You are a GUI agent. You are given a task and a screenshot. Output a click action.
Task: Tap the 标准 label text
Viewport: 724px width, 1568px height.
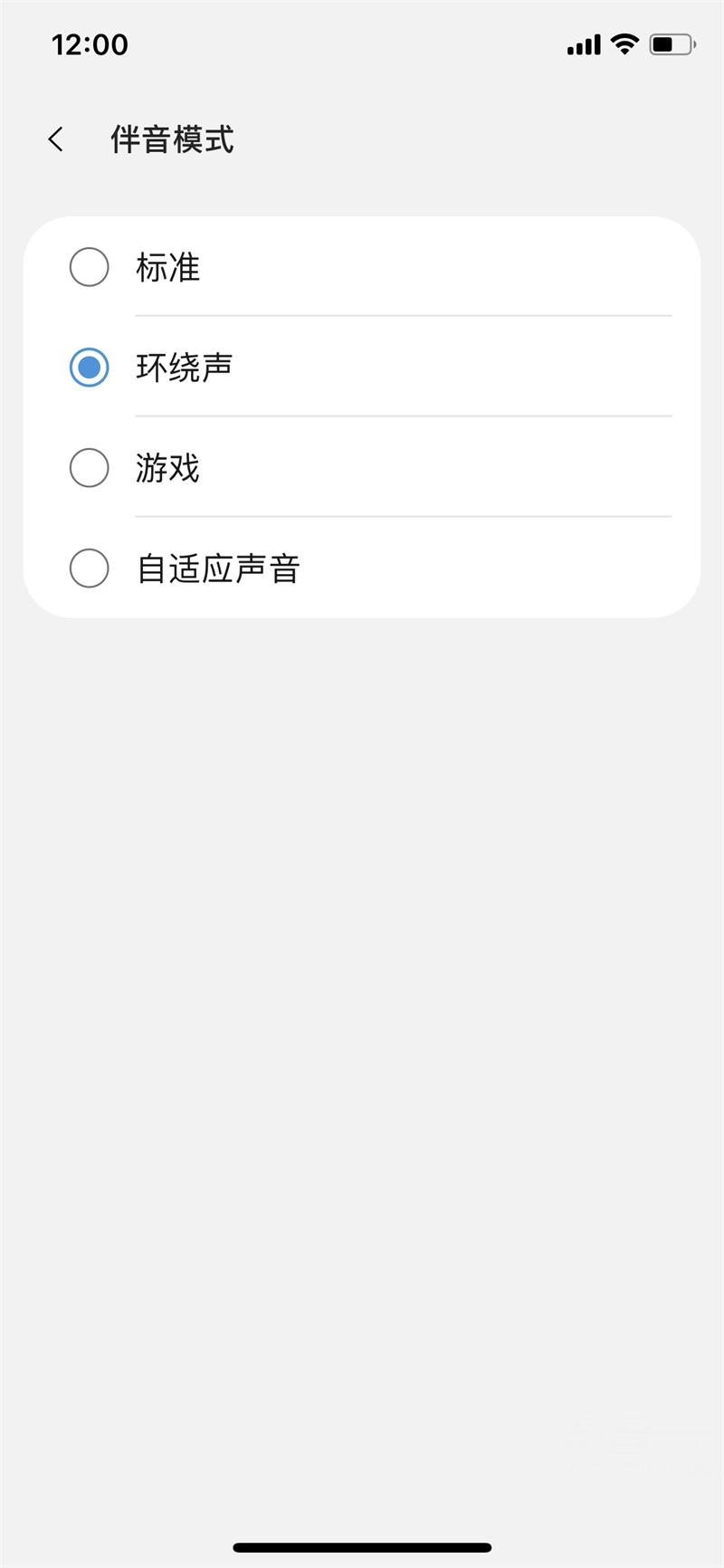click(168, 267)
